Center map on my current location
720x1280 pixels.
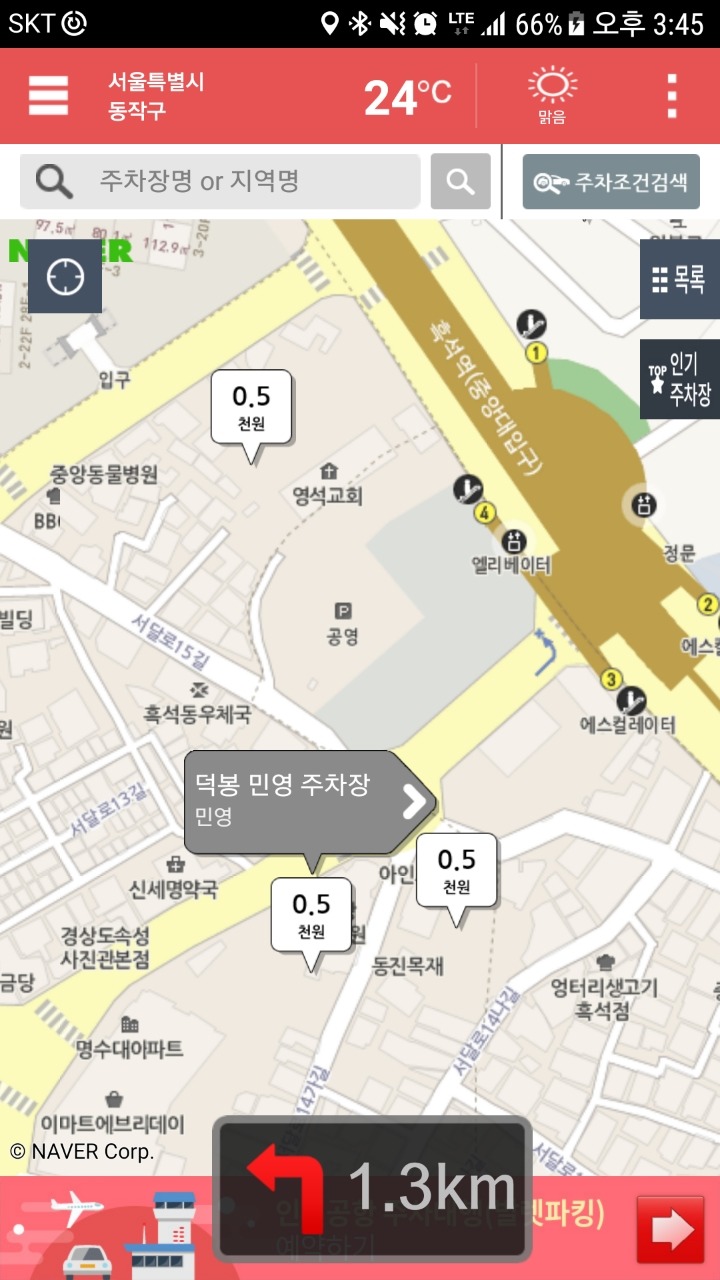click(65, 277)
